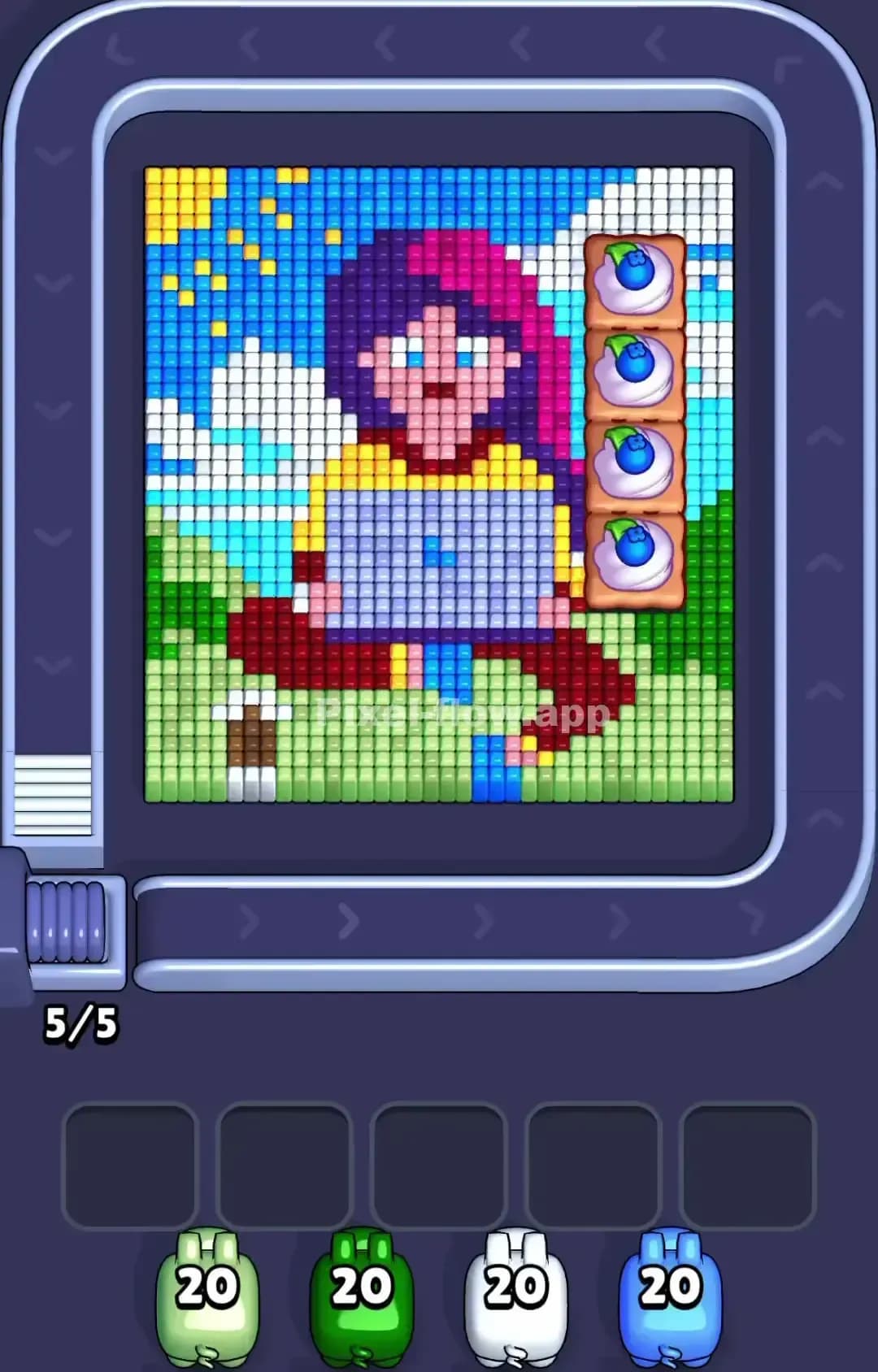Tap the second blueberry cream tile from the top

point(636,372)
